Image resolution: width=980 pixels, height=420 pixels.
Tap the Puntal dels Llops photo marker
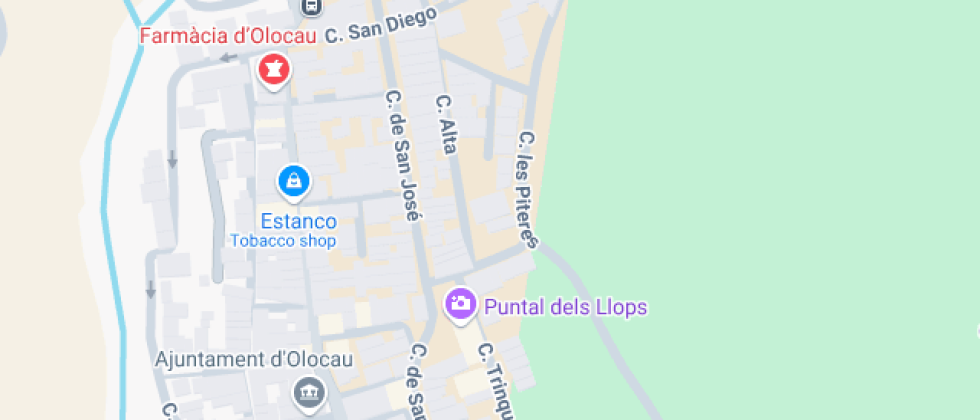(x=461, y=303)
